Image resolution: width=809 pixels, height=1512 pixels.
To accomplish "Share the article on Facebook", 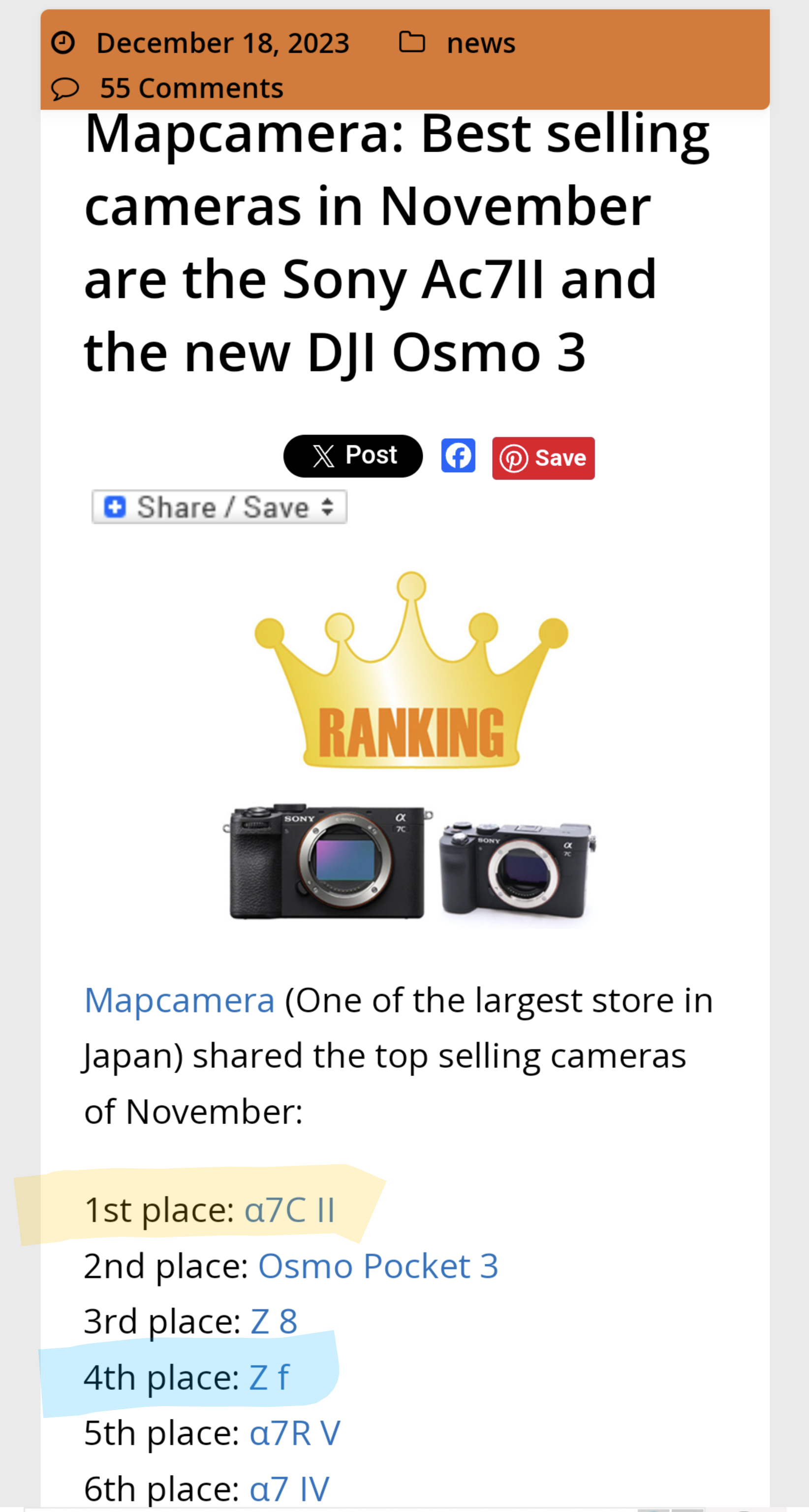I will pyautogui.click(x=458, y=456).
